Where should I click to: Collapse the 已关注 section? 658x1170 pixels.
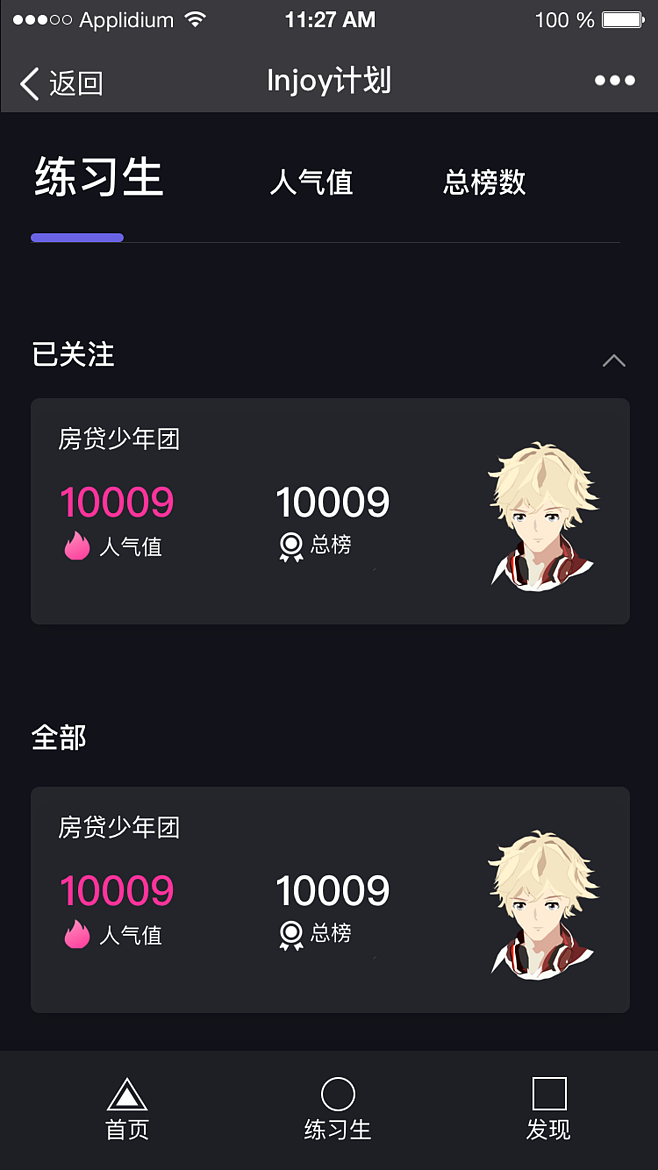pos(614,360)
